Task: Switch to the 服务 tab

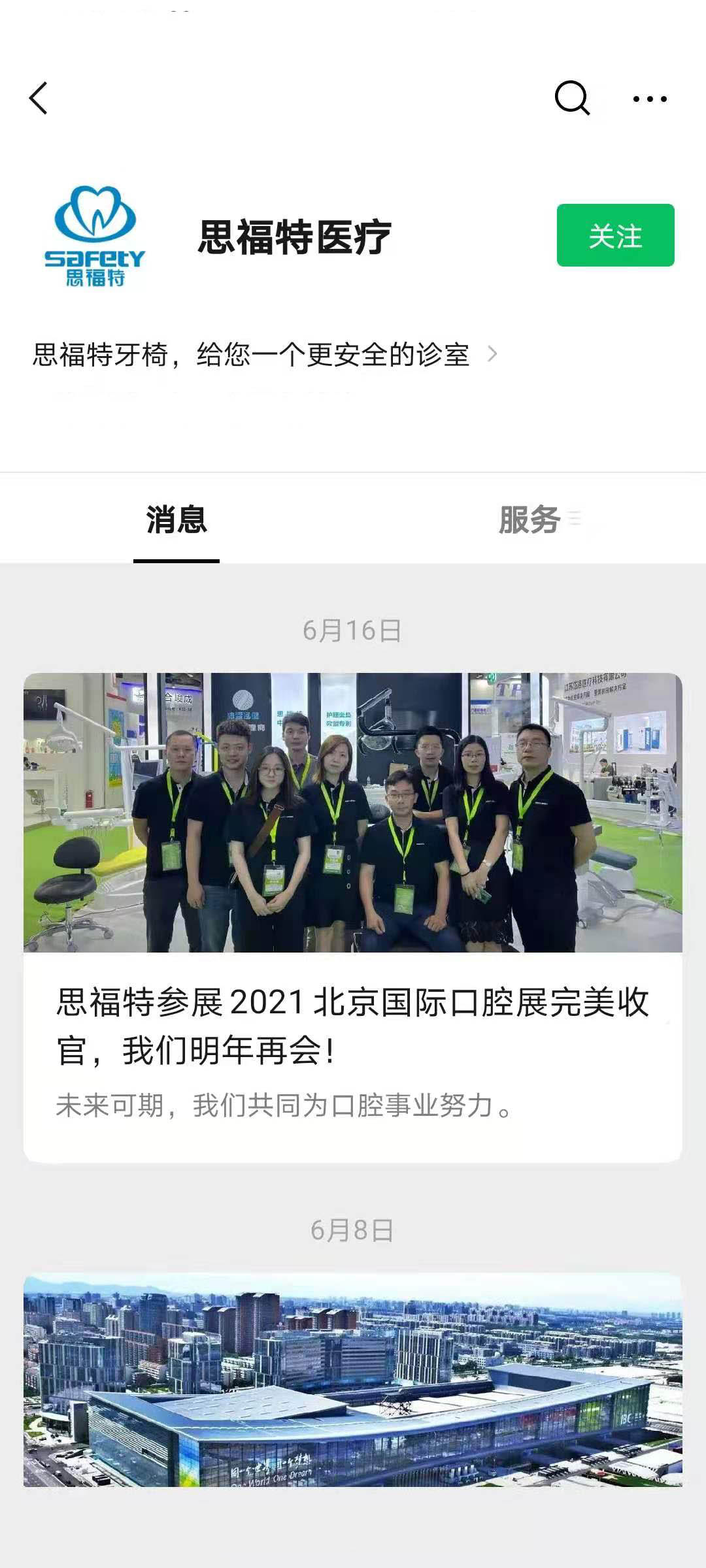Action: click(529, 520)
